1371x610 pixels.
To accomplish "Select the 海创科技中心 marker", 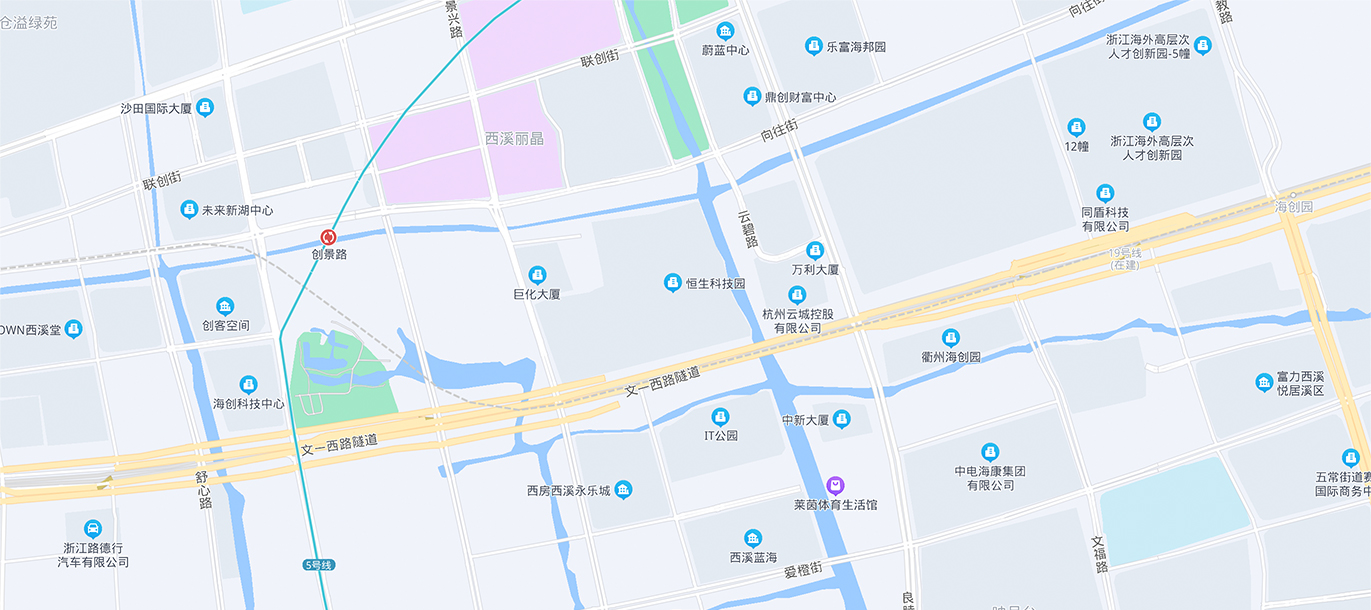I will point(248,384).
